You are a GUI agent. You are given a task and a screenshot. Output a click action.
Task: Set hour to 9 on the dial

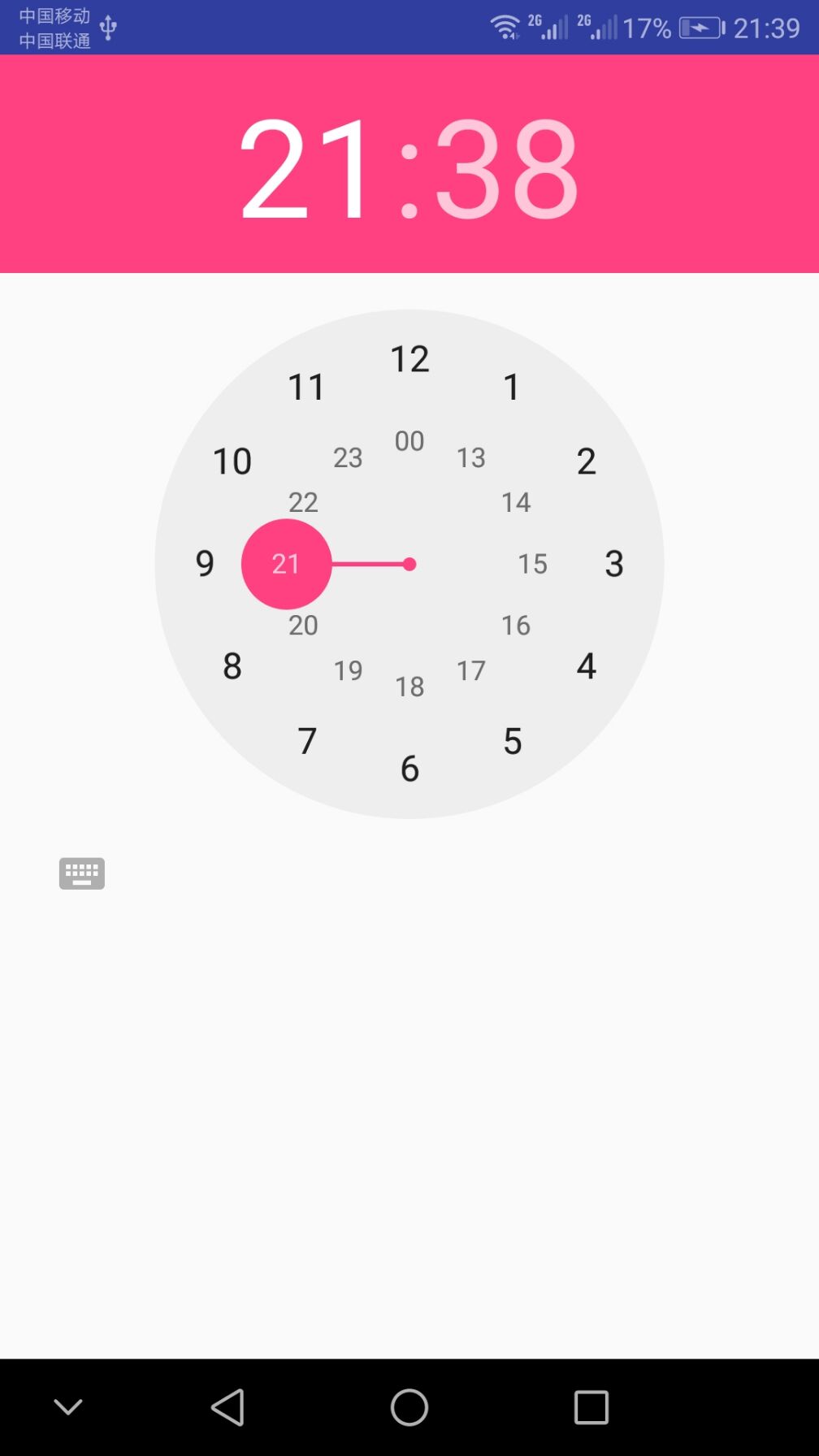point(205,564)
